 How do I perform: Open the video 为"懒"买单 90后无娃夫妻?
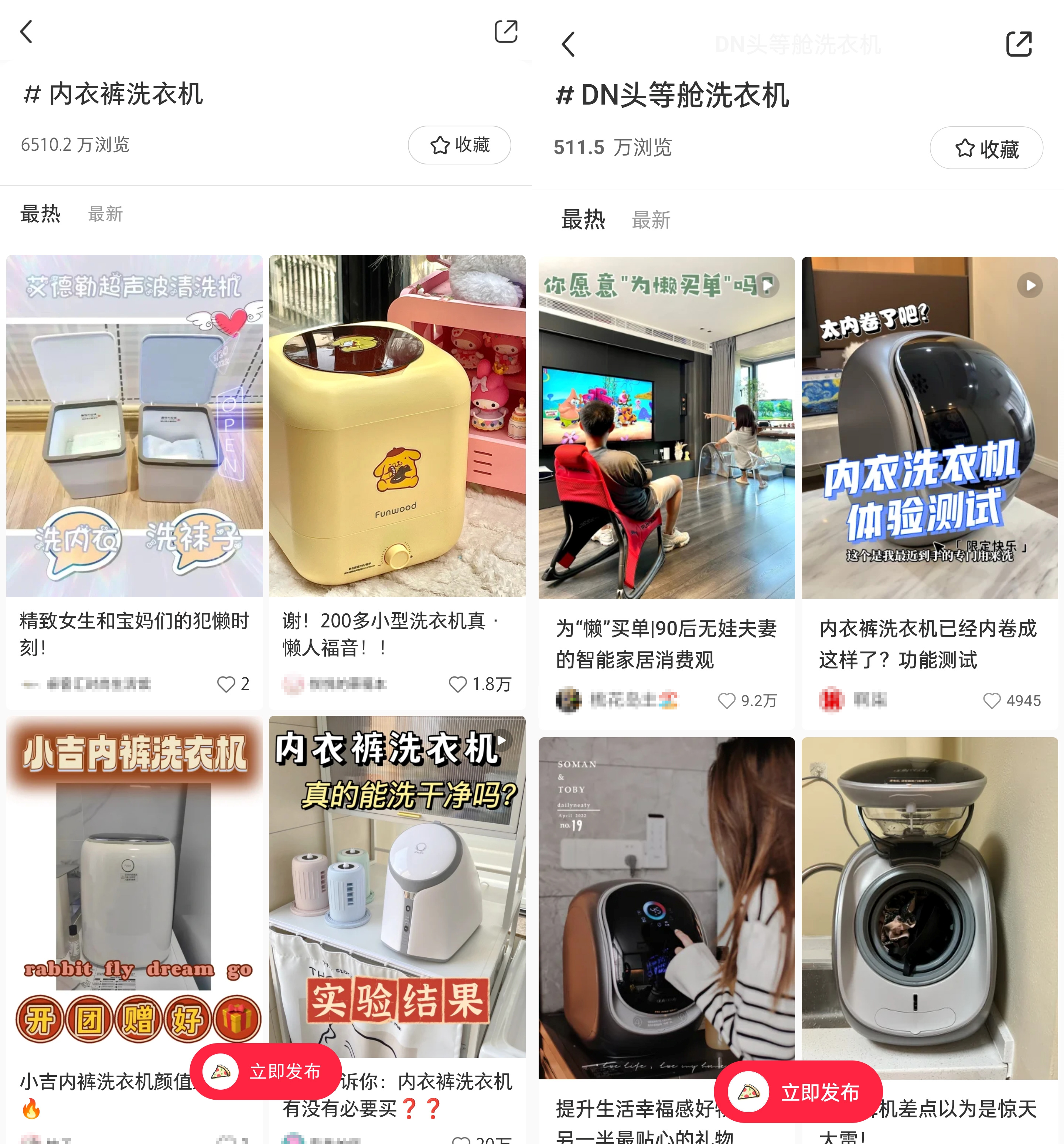pos(666,428)
